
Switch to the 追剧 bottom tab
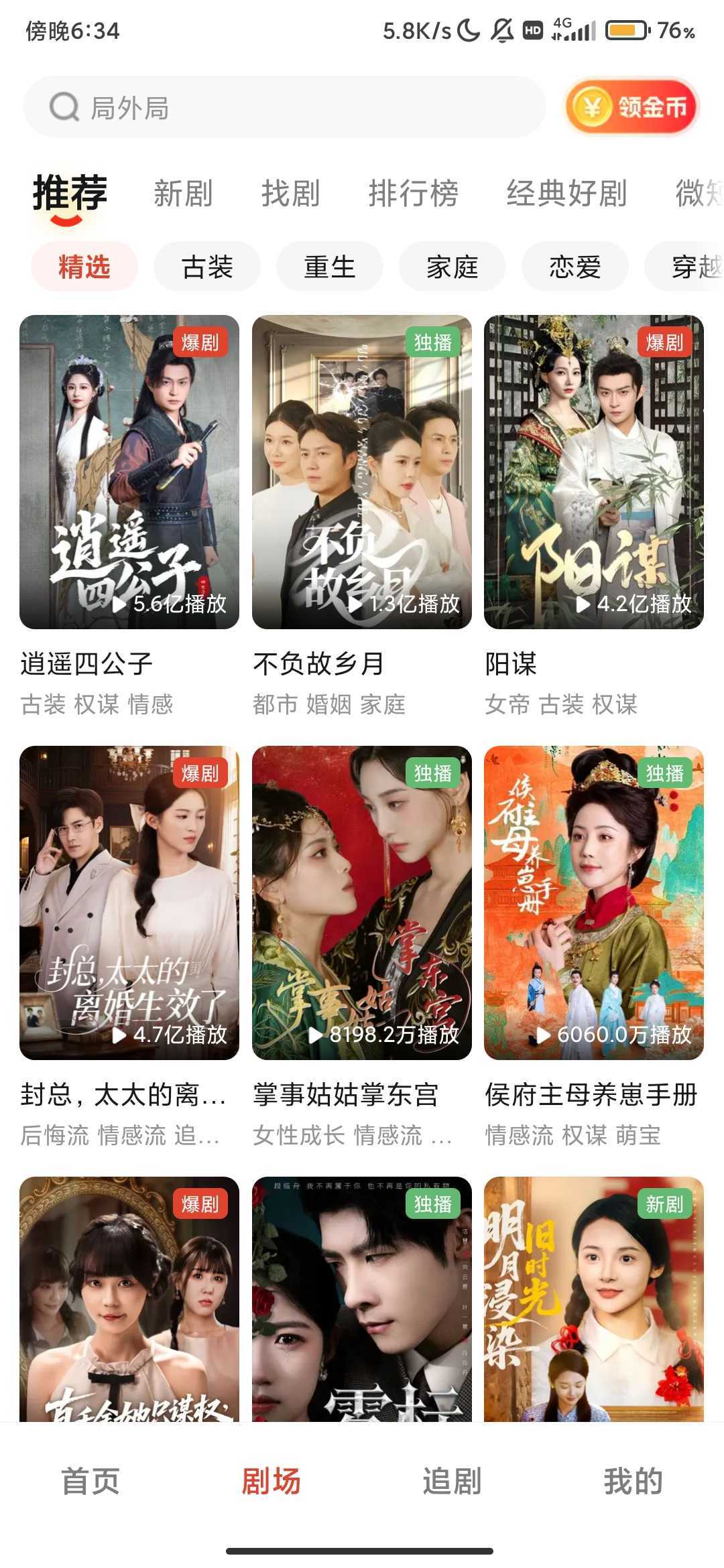pos(452,1481)
